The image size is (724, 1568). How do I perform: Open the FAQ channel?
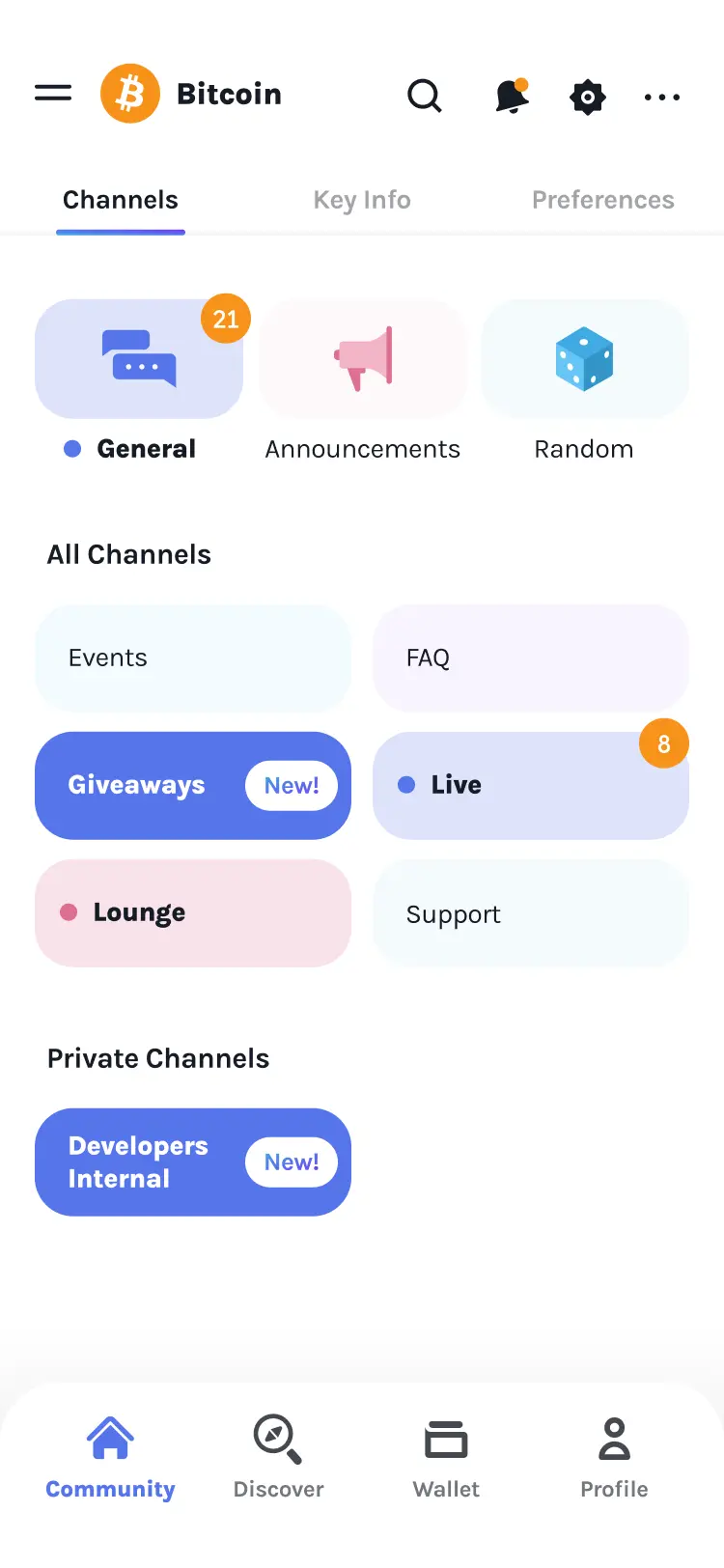531,658
